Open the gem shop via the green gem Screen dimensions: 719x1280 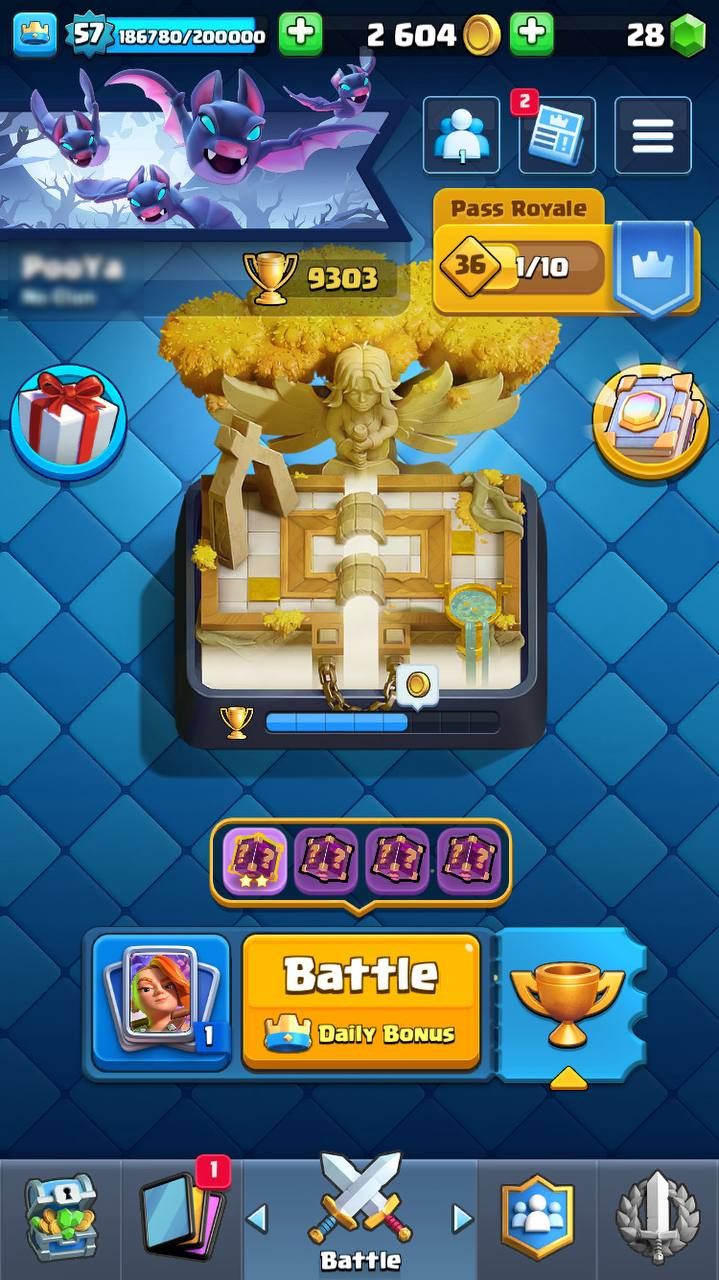point(686,37)
